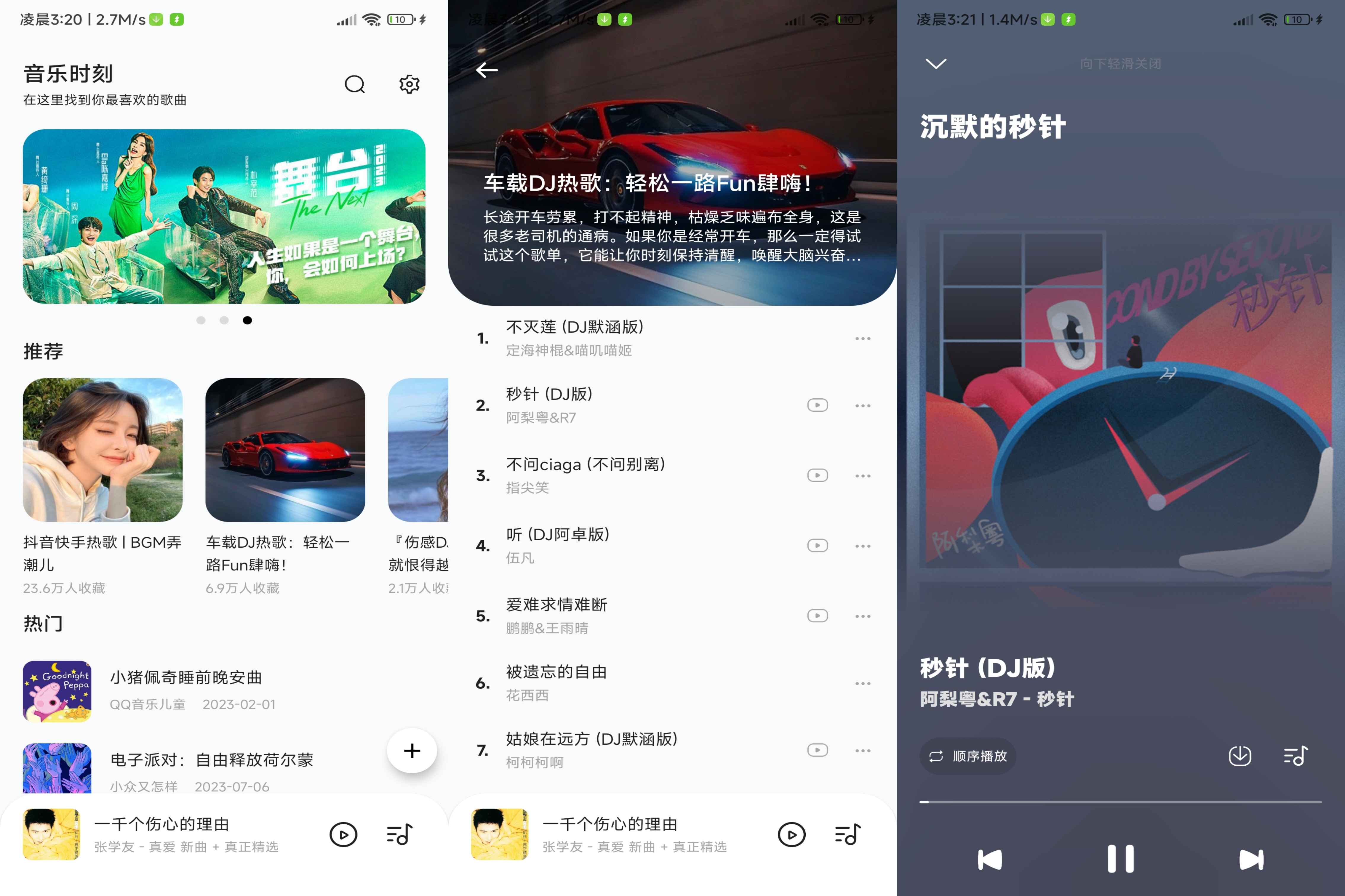Open more options for 被遗忘的自由
This screenshot has width=1345, height=896.
[x=863, y=683]
